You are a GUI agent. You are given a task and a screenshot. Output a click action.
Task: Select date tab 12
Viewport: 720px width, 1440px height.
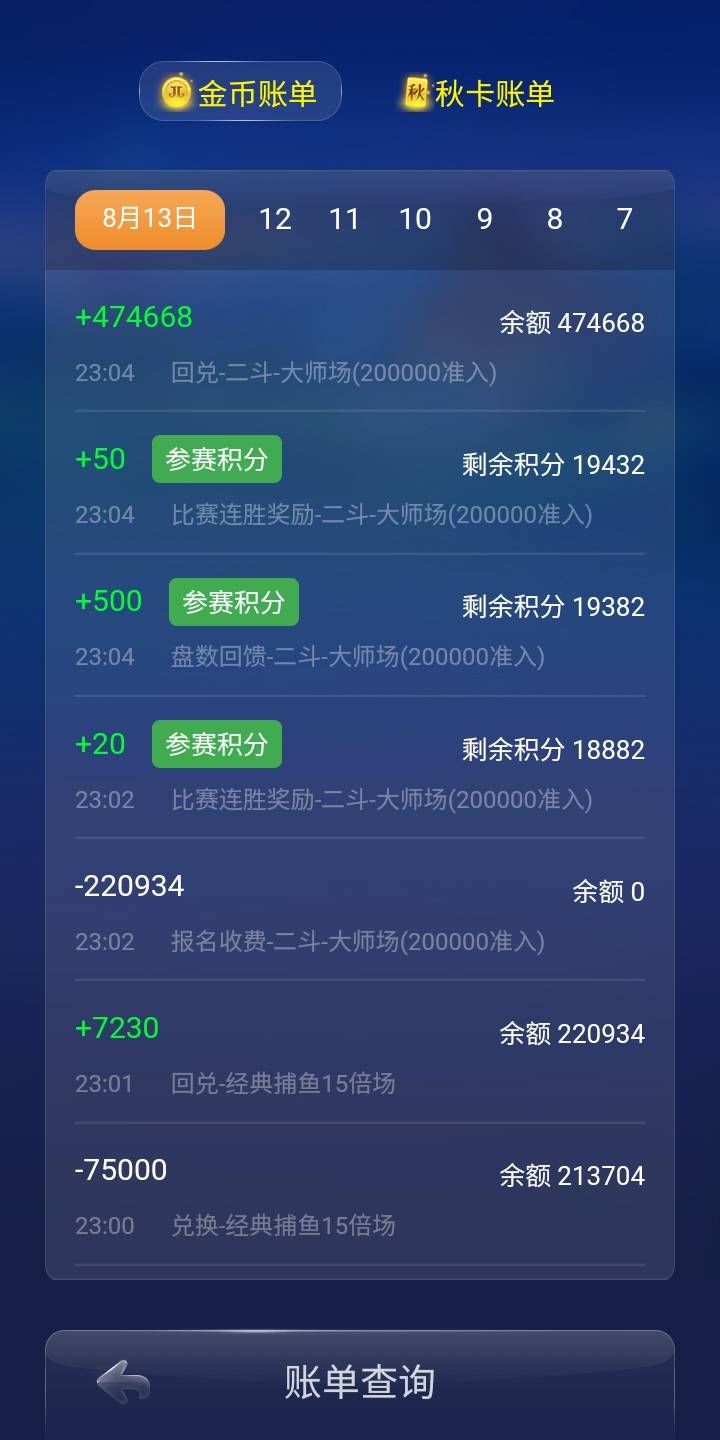pyautogui.click(x=277, y=218)
